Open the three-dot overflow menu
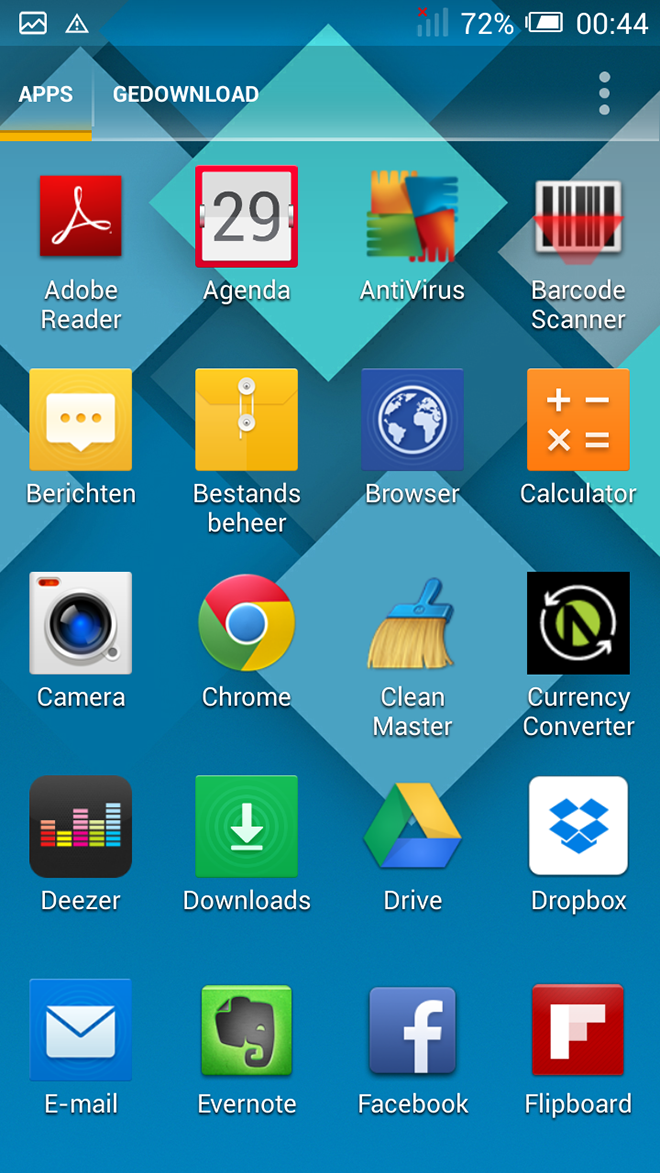 pos(605,94)
